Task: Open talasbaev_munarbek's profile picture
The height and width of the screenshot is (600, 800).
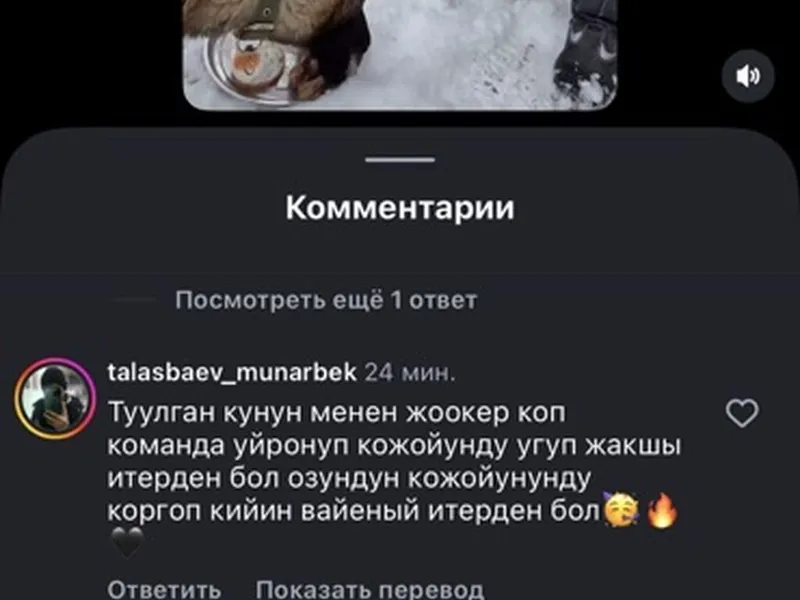Action: click(x=55, y=397)
